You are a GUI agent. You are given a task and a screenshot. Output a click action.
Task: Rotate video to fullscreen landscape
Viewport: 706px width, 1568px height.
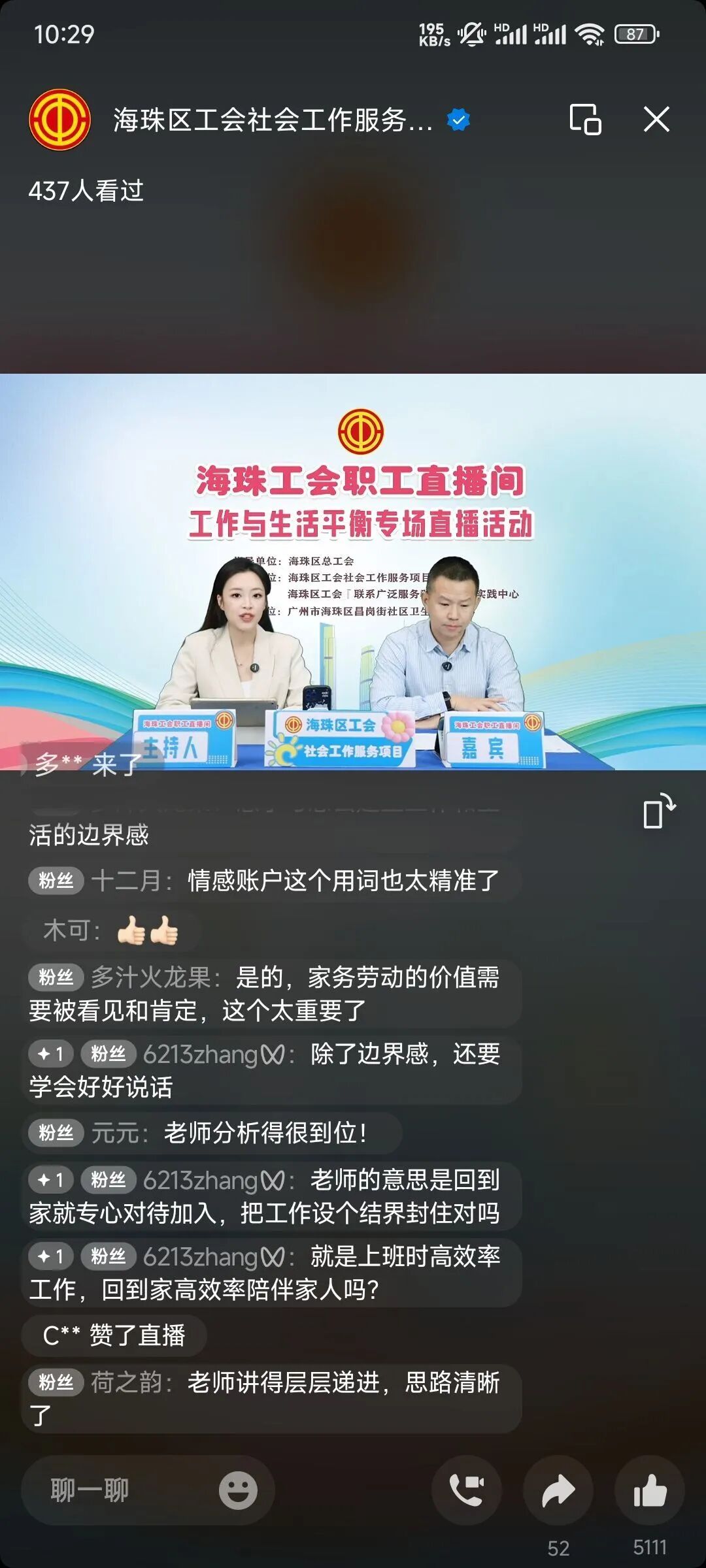(658, 811)
